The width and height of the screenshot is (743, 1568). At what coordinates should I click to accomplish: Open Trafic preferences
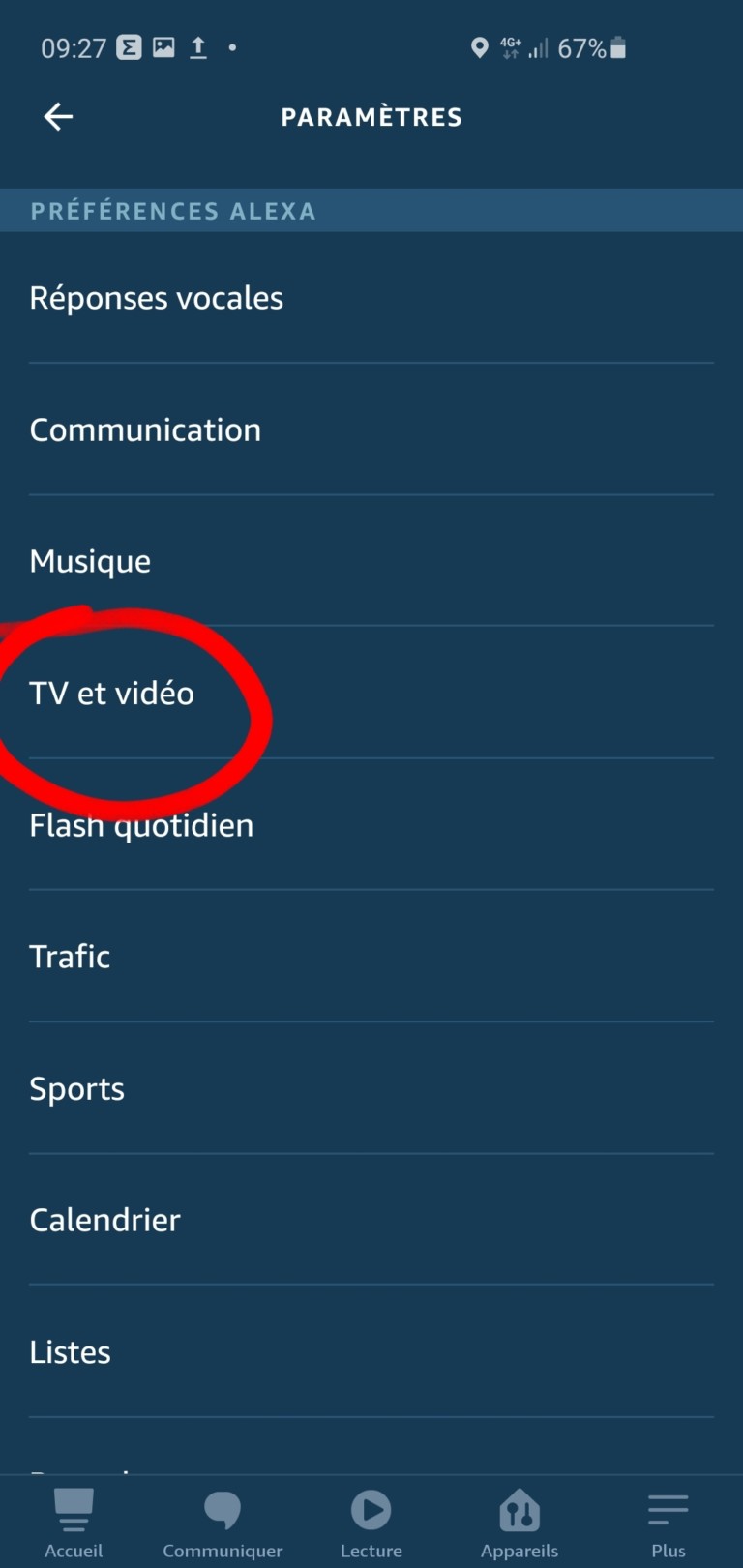(70, 957)
